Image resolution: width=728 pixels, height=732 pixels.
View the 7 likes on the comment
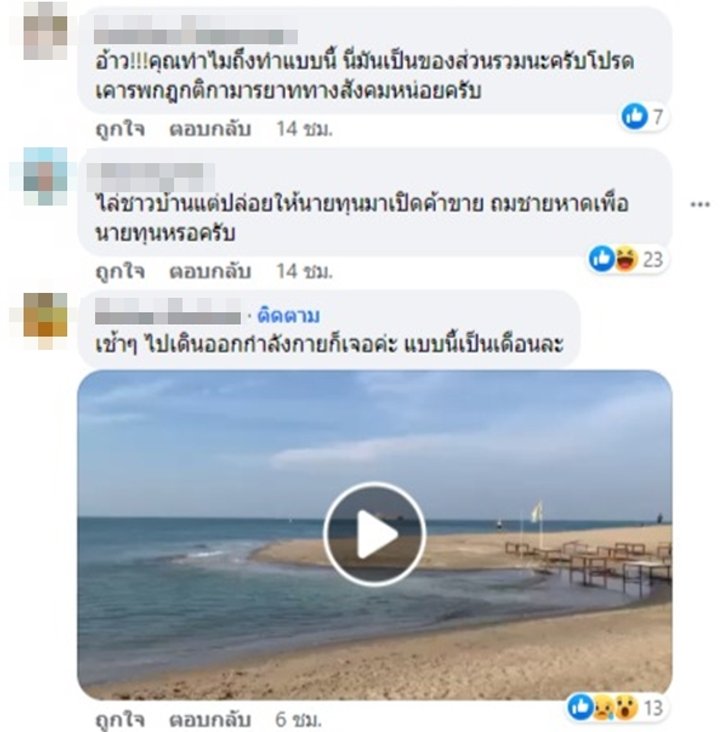[644, 117]
